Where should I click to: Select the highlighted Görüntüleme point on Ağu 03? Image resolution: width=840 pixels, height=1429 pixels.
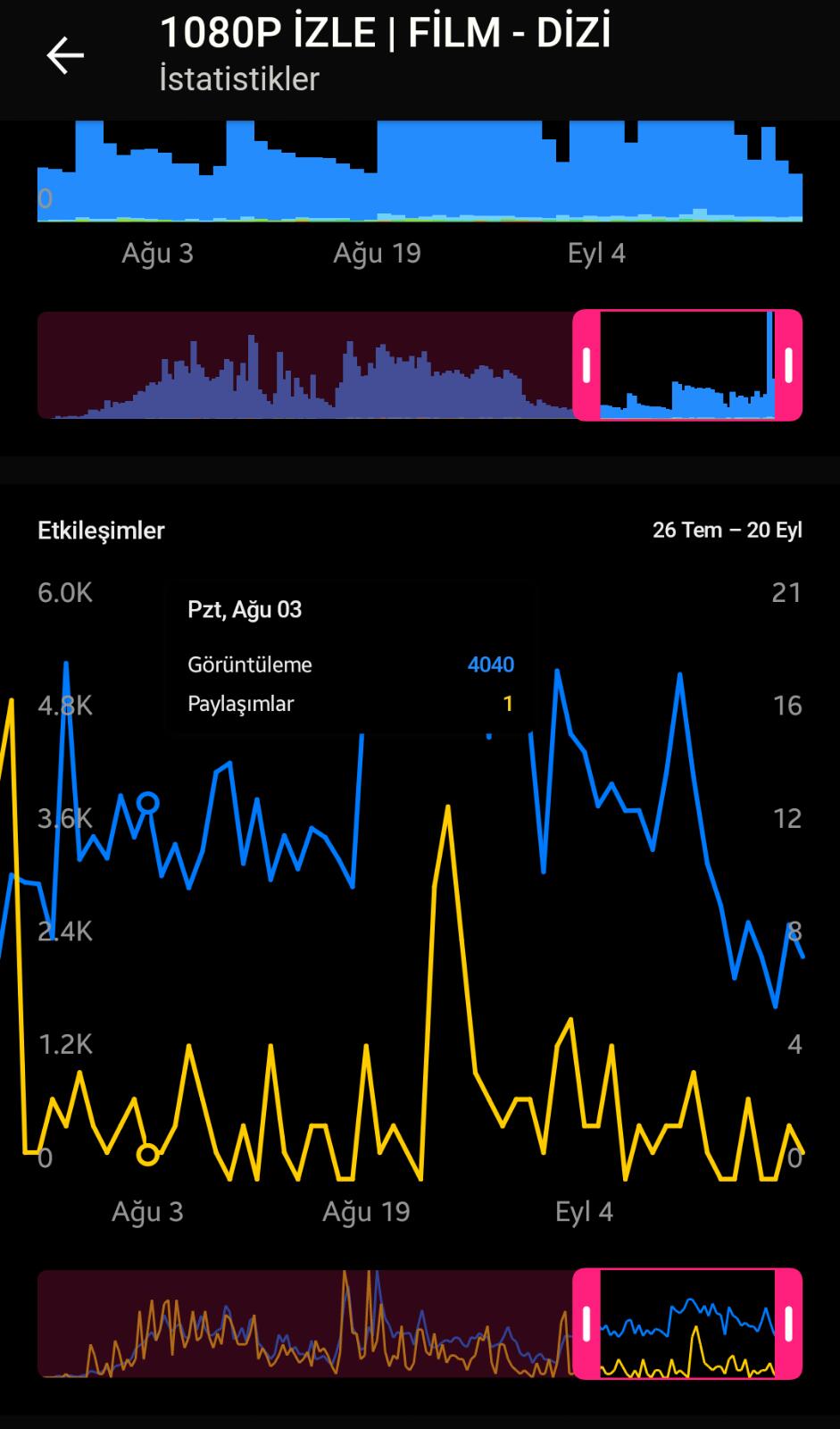(x=148, y=803)
